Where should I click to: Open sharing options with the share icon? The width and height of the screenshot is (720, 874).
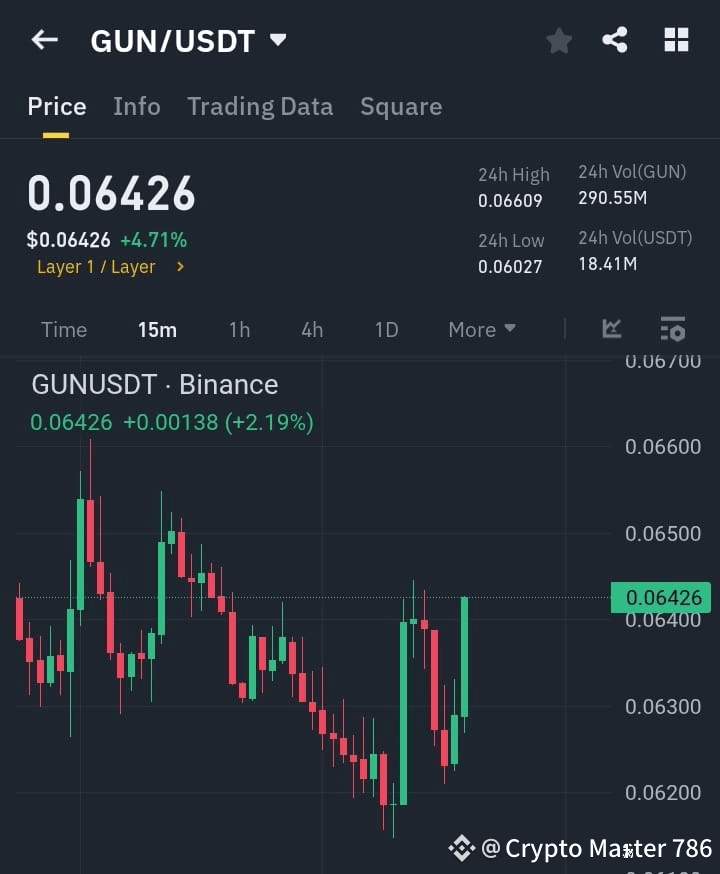point(617,40)
